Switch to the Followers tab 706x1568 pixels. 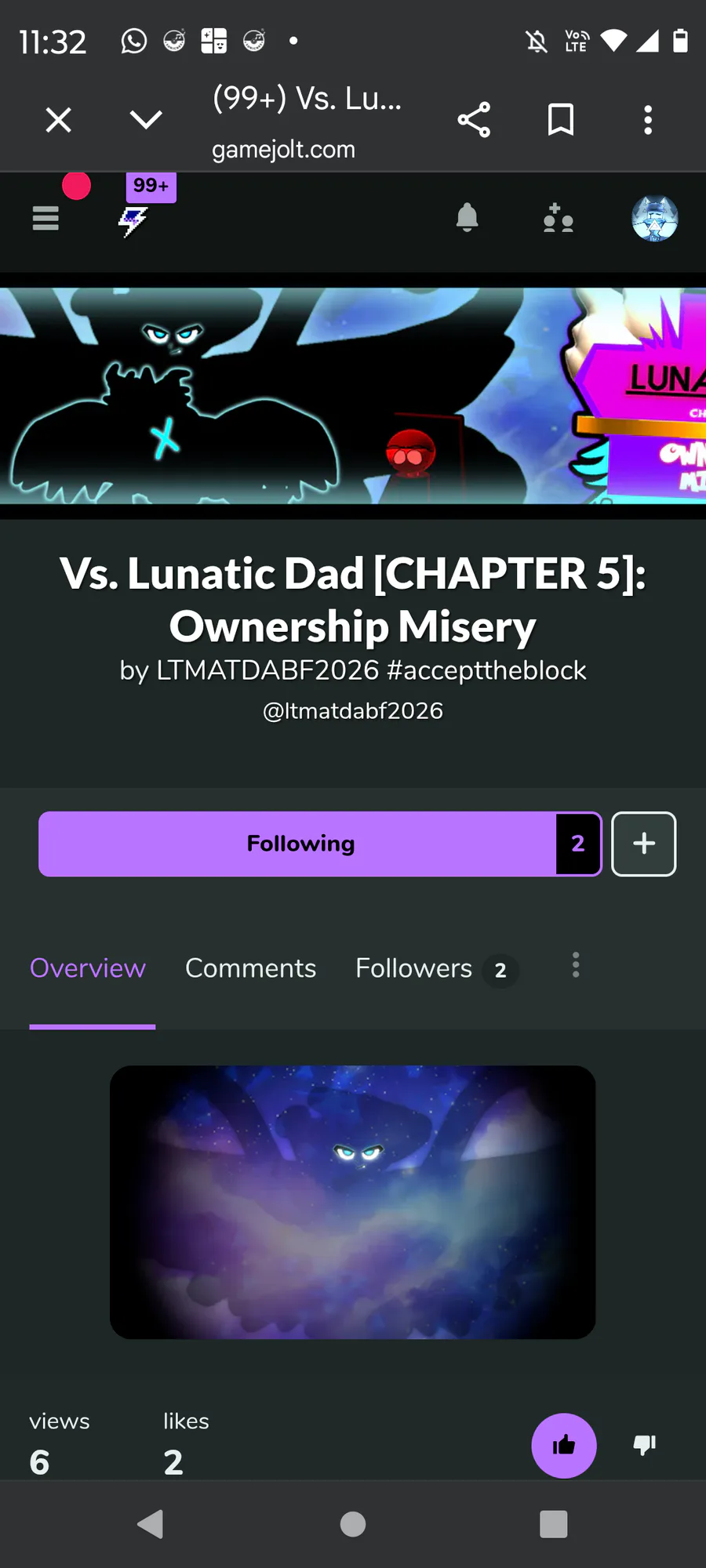point(414,968)
